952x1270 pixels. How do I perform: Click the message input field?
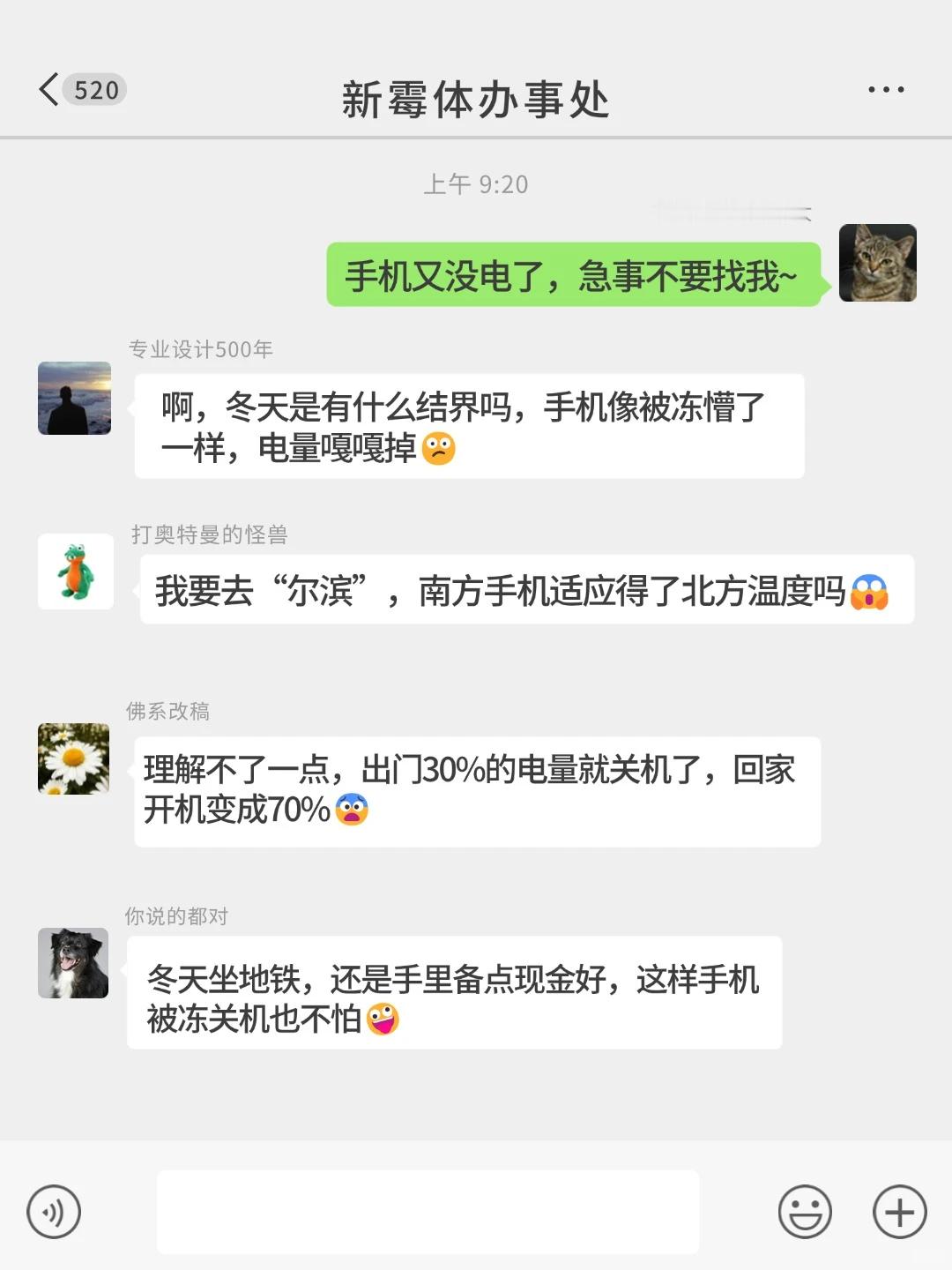[429, 1212]
